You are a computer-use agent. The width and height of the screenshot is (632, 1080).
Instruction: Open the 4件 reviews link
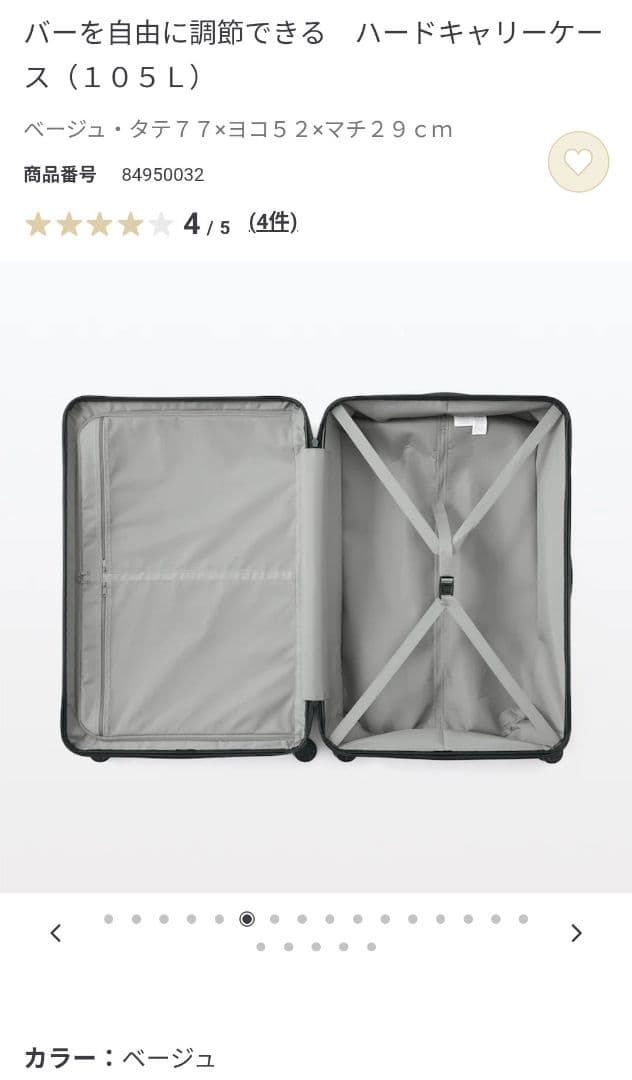tap(273, 222)
